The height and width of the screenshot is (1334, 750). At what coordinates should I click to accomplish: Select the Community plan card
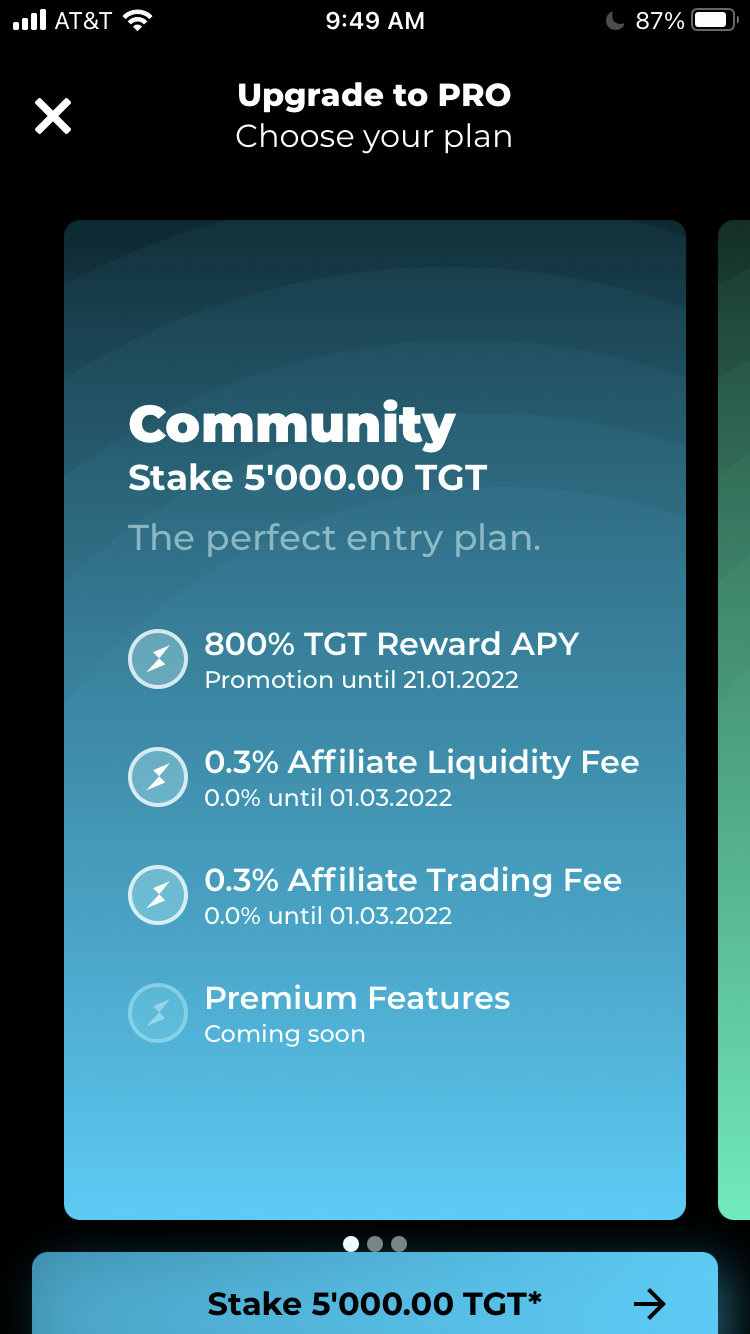[375, 720]
